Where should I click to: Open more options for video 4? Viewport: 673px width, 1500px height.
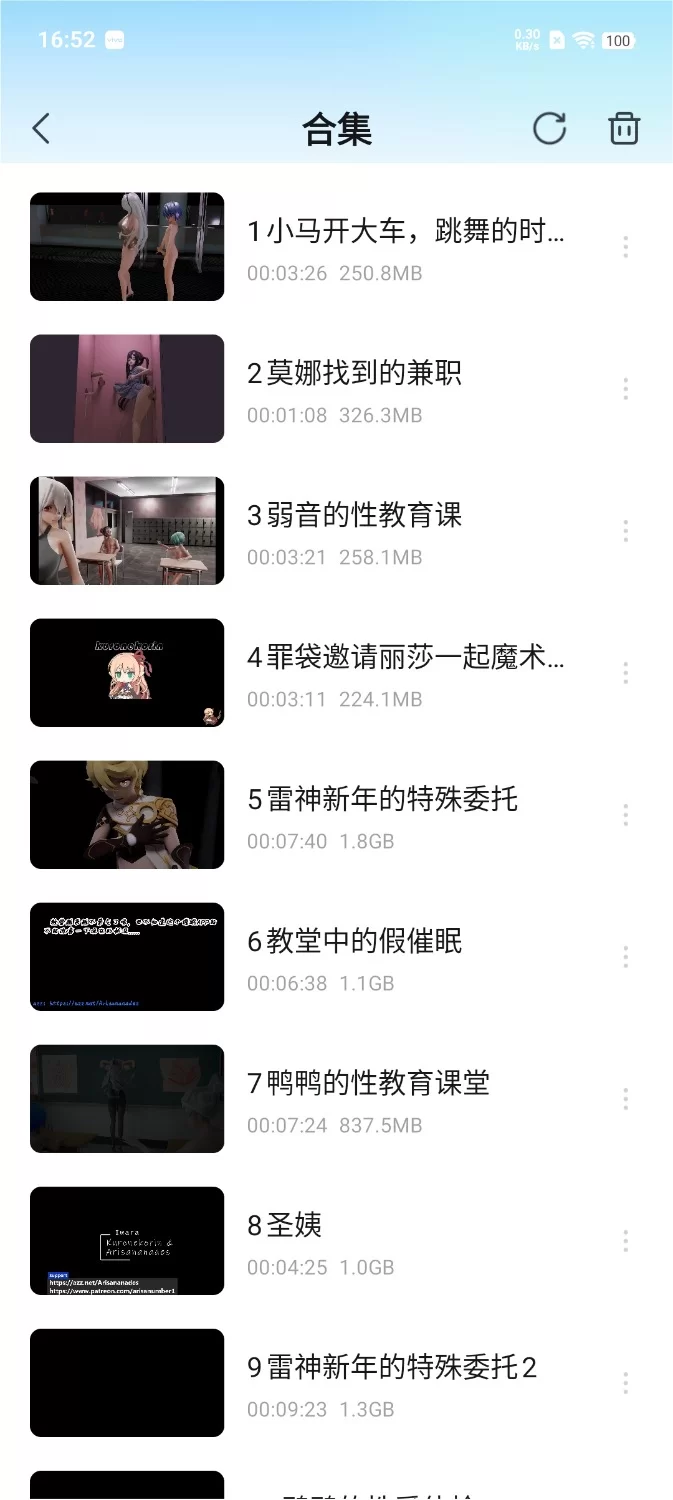[x=625, y=673]
